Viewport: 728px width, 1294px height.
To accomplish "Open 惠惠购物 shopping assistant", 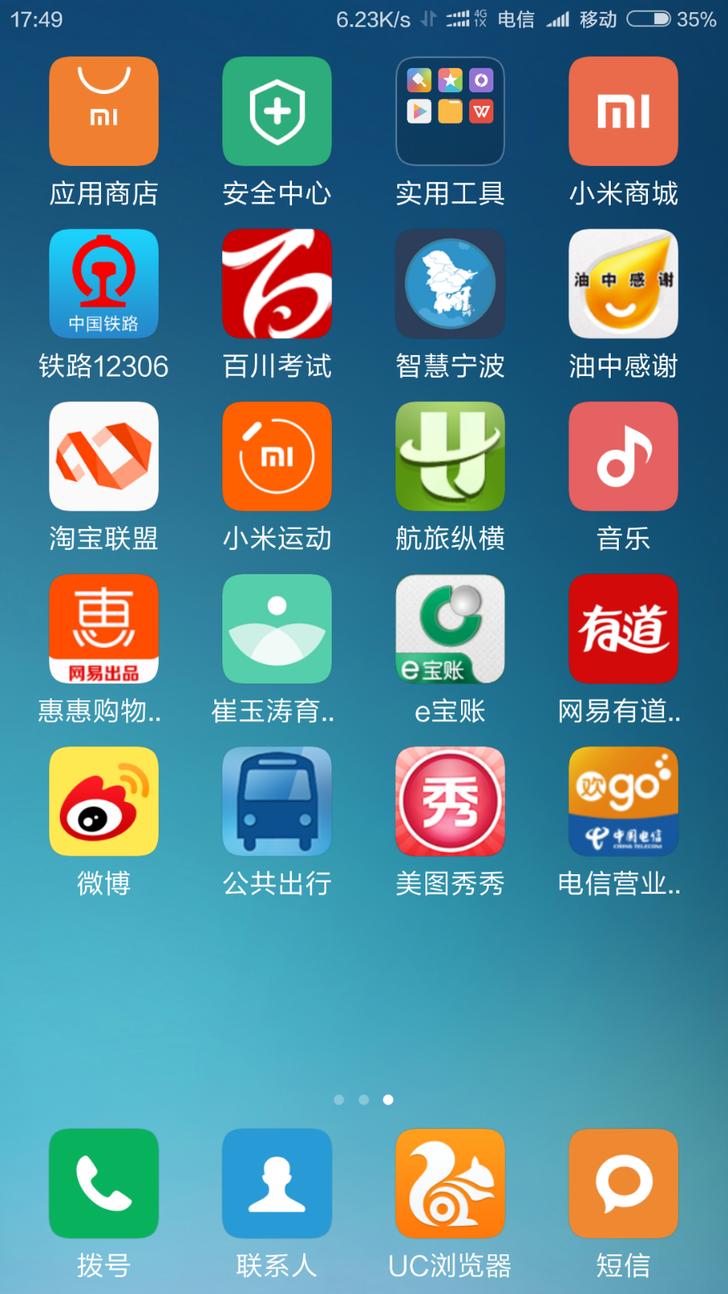I will coord(103,629).
